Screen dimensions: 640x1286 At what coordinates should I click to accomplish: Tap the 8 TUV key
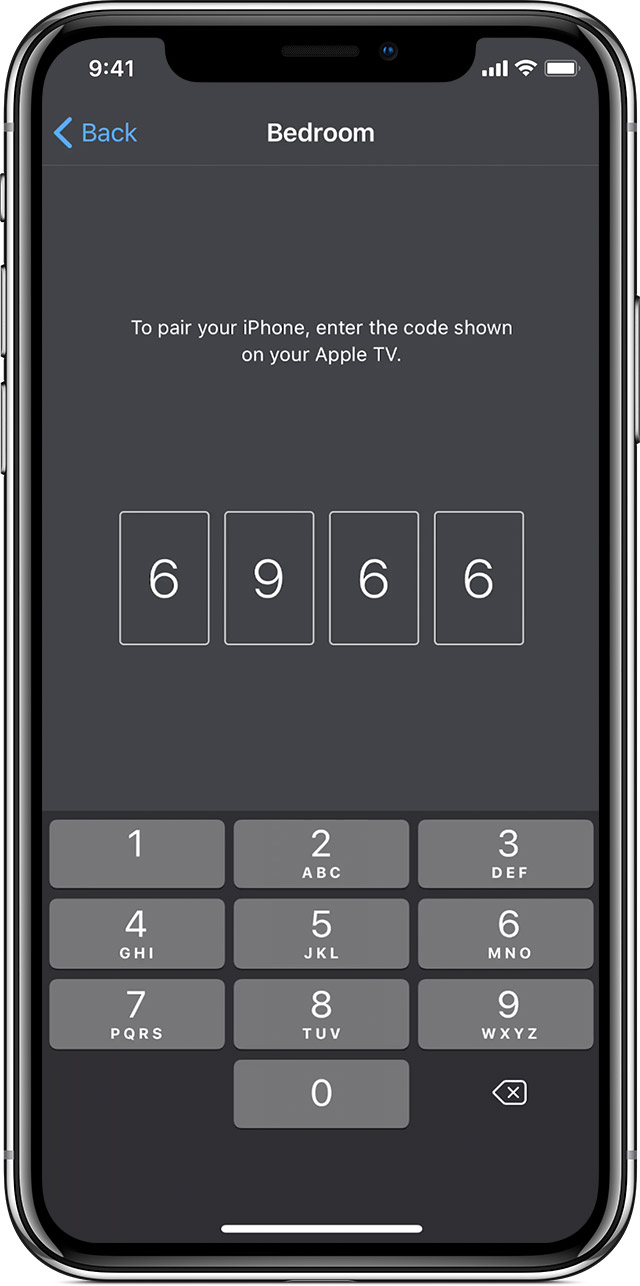tap(321, 1014)
